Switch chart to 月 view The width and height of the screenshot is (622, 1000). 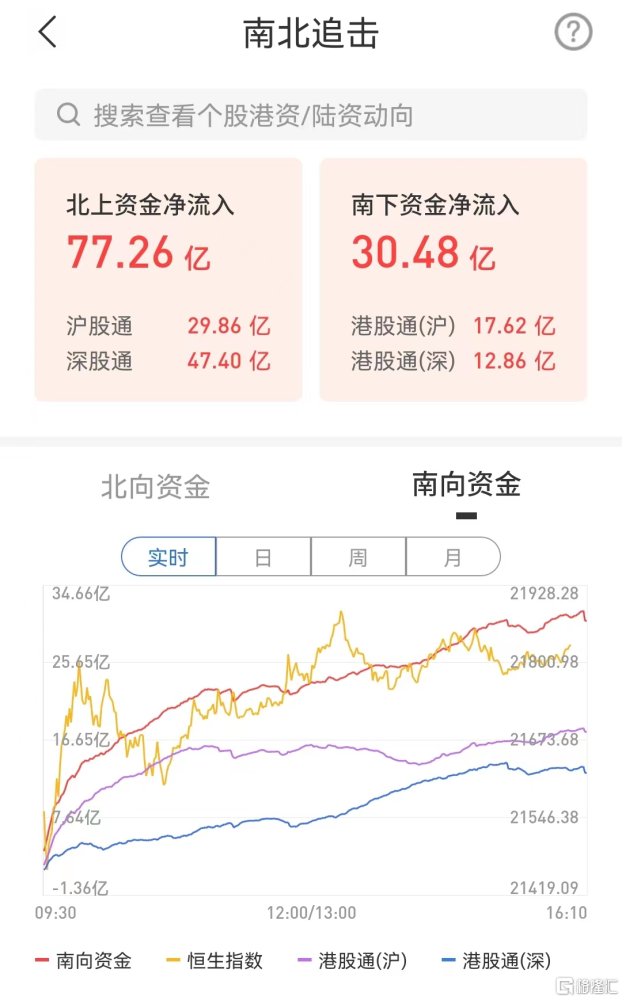453,557
